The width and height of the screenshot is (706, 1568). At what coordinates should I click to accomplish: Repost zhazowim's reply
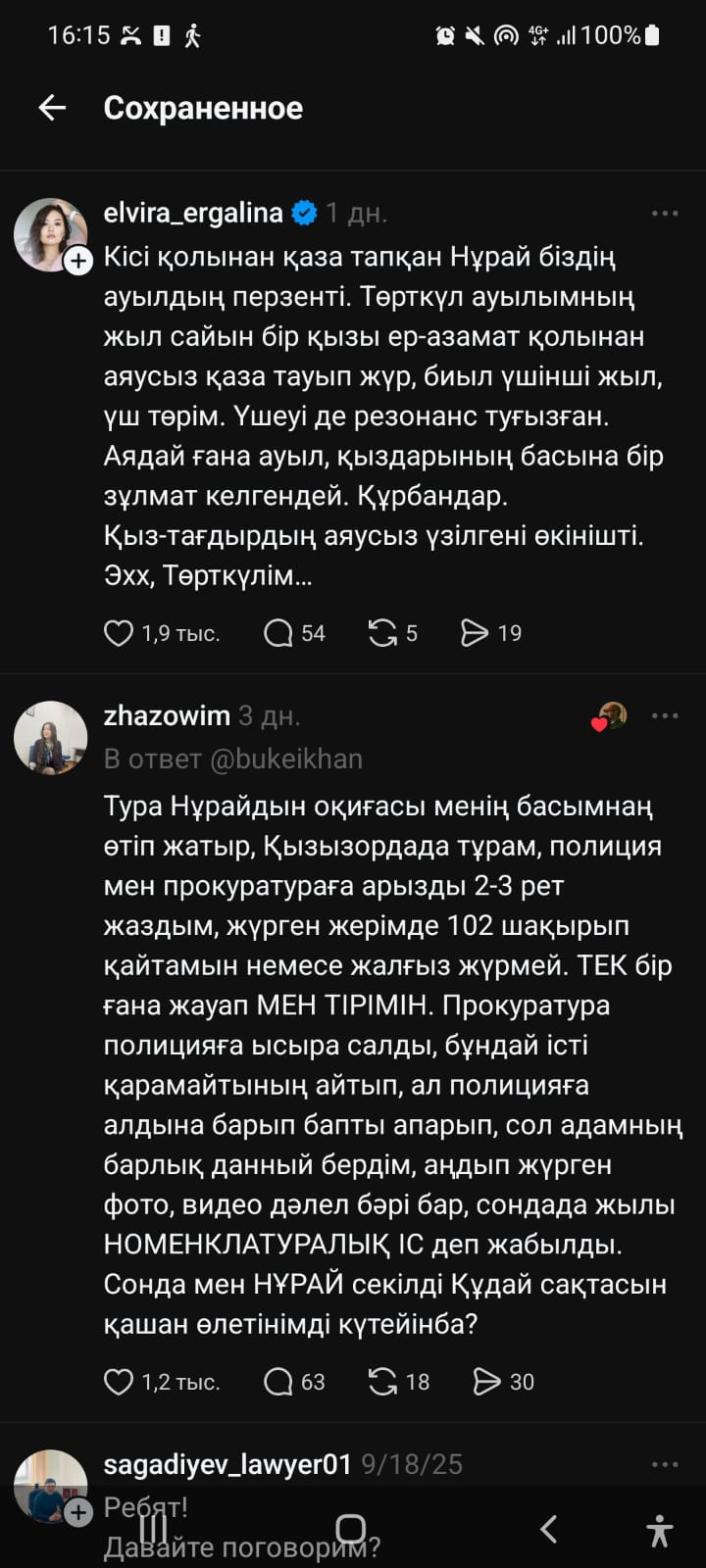(x=382, y=1382)
